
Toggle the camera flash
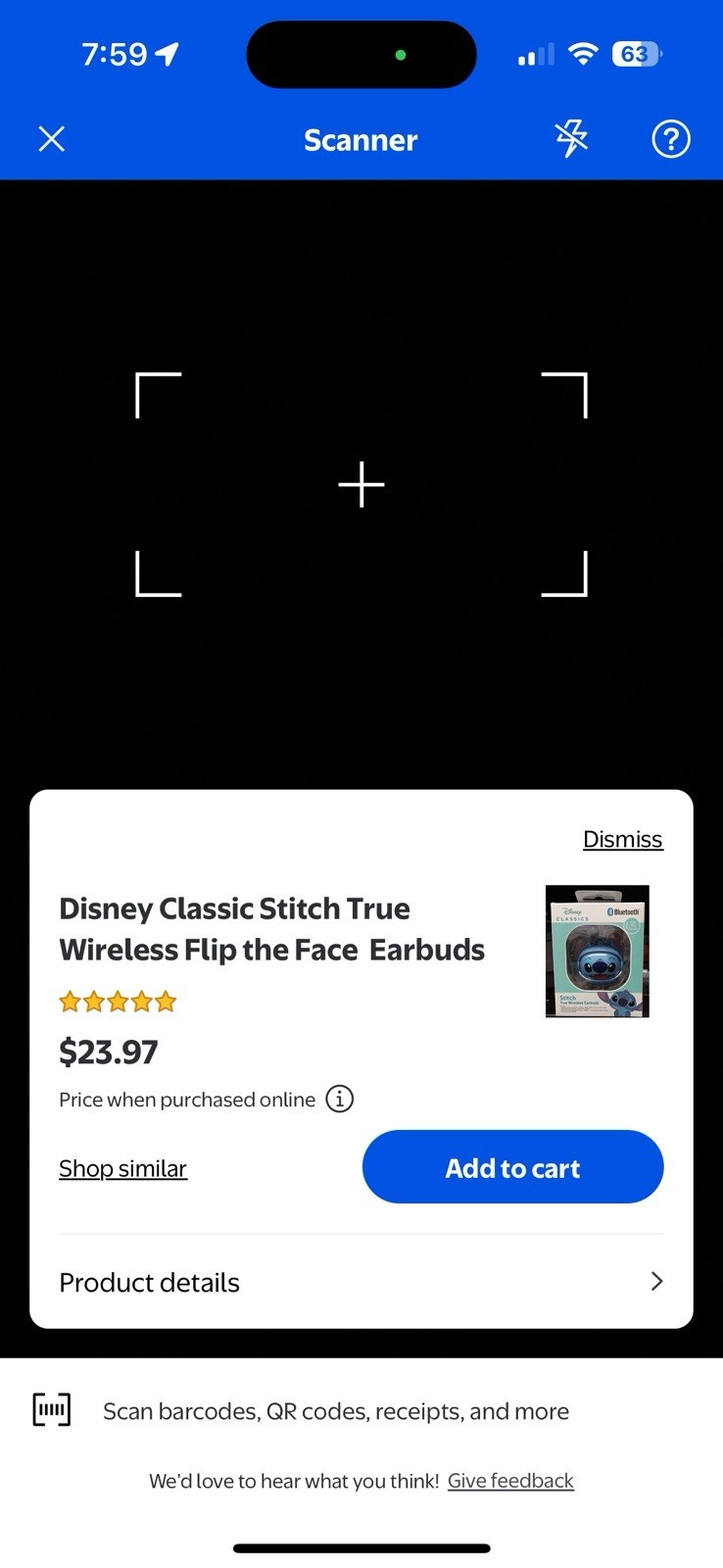[572, 139]
